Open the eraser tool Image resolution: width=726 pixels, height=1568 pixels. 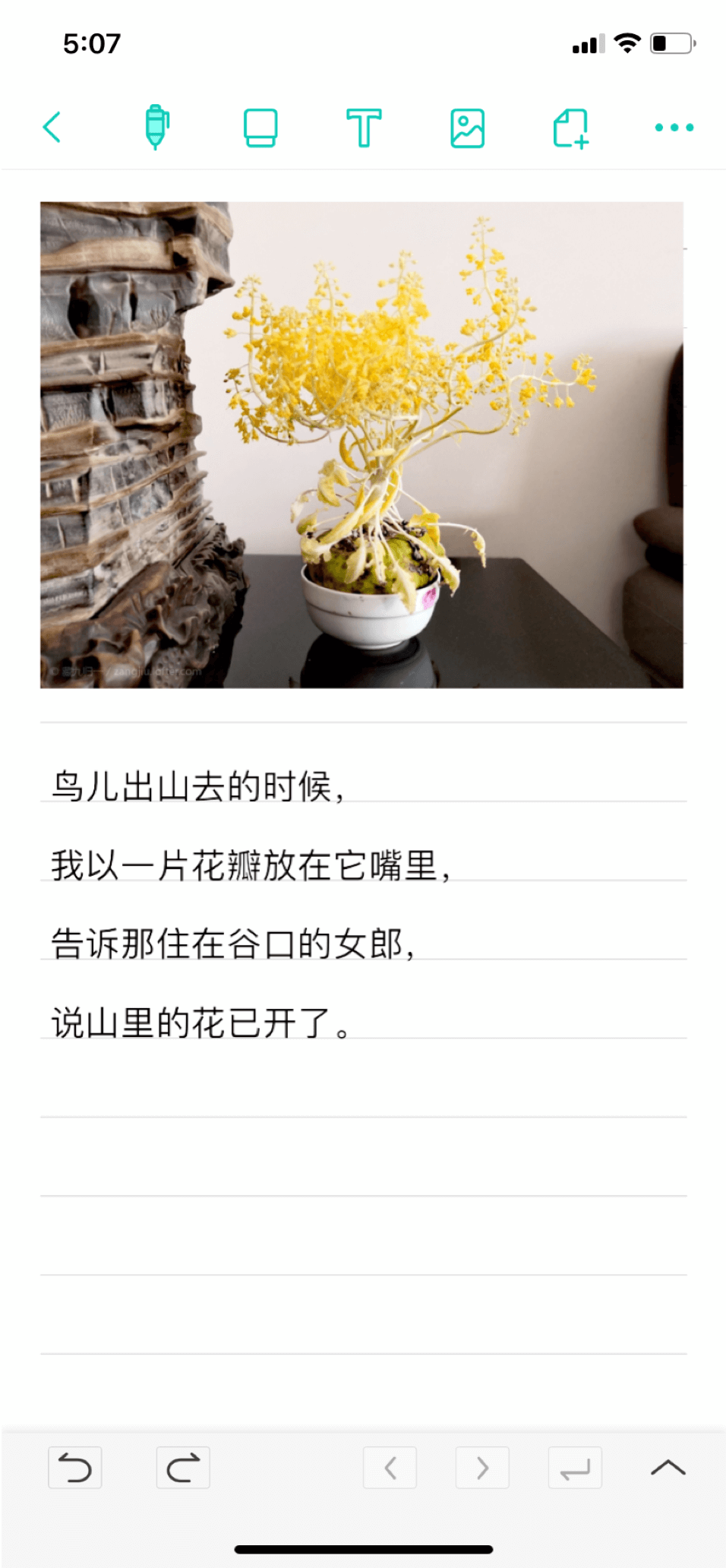pos(260,127)
